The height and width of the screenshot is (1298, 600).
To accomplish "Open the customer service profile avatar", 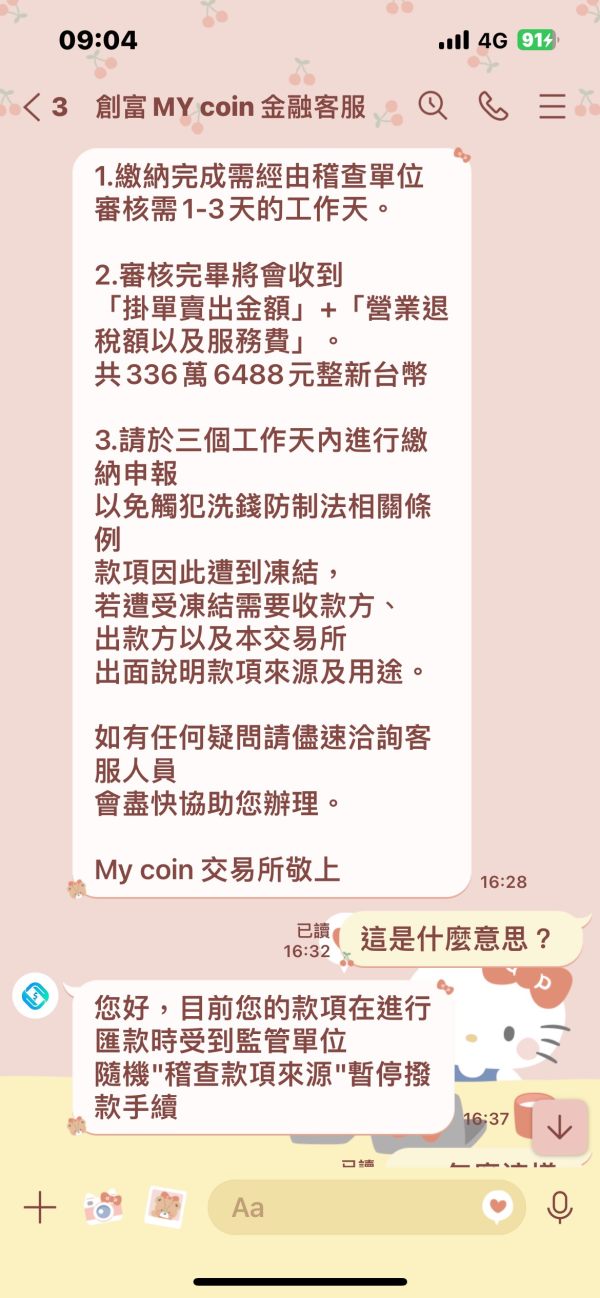I will click(35, 995).
